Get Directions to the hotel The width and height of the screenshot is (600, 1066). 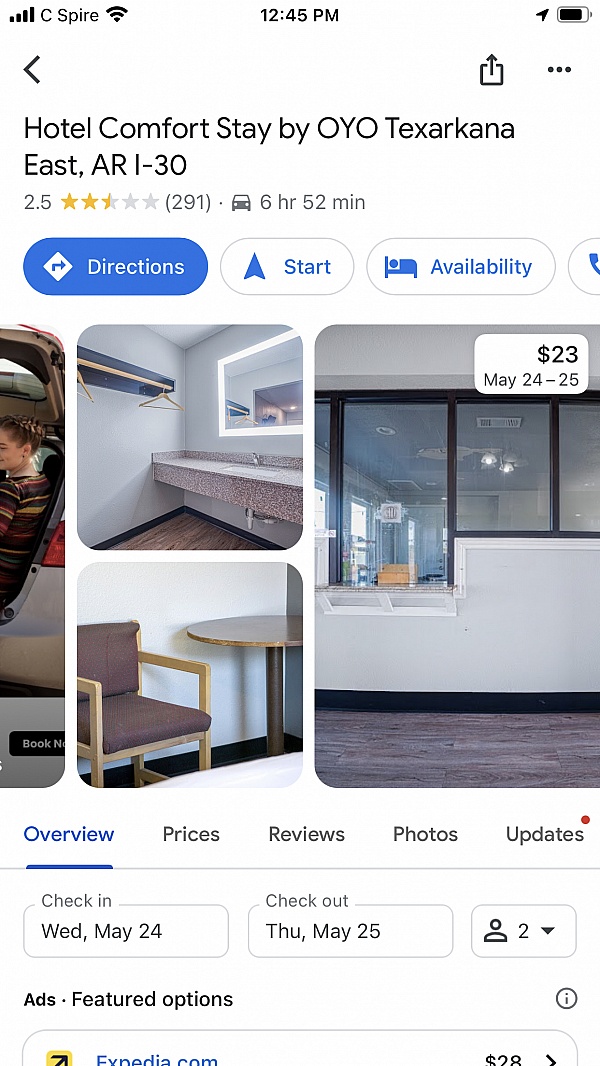[x=116, y=267]
